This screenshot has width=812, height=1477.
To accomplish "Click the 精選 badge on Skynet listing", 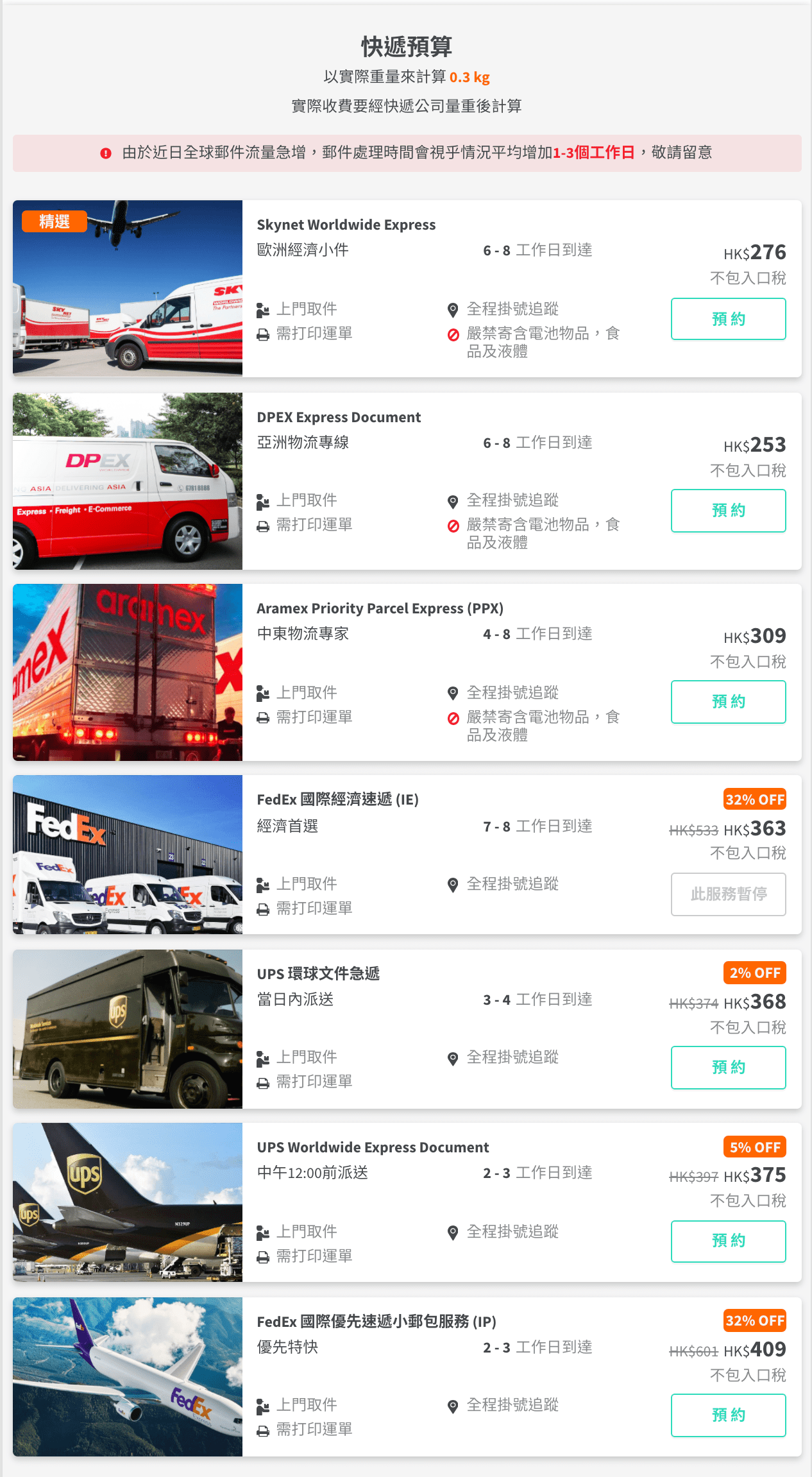I will (55, 221).
